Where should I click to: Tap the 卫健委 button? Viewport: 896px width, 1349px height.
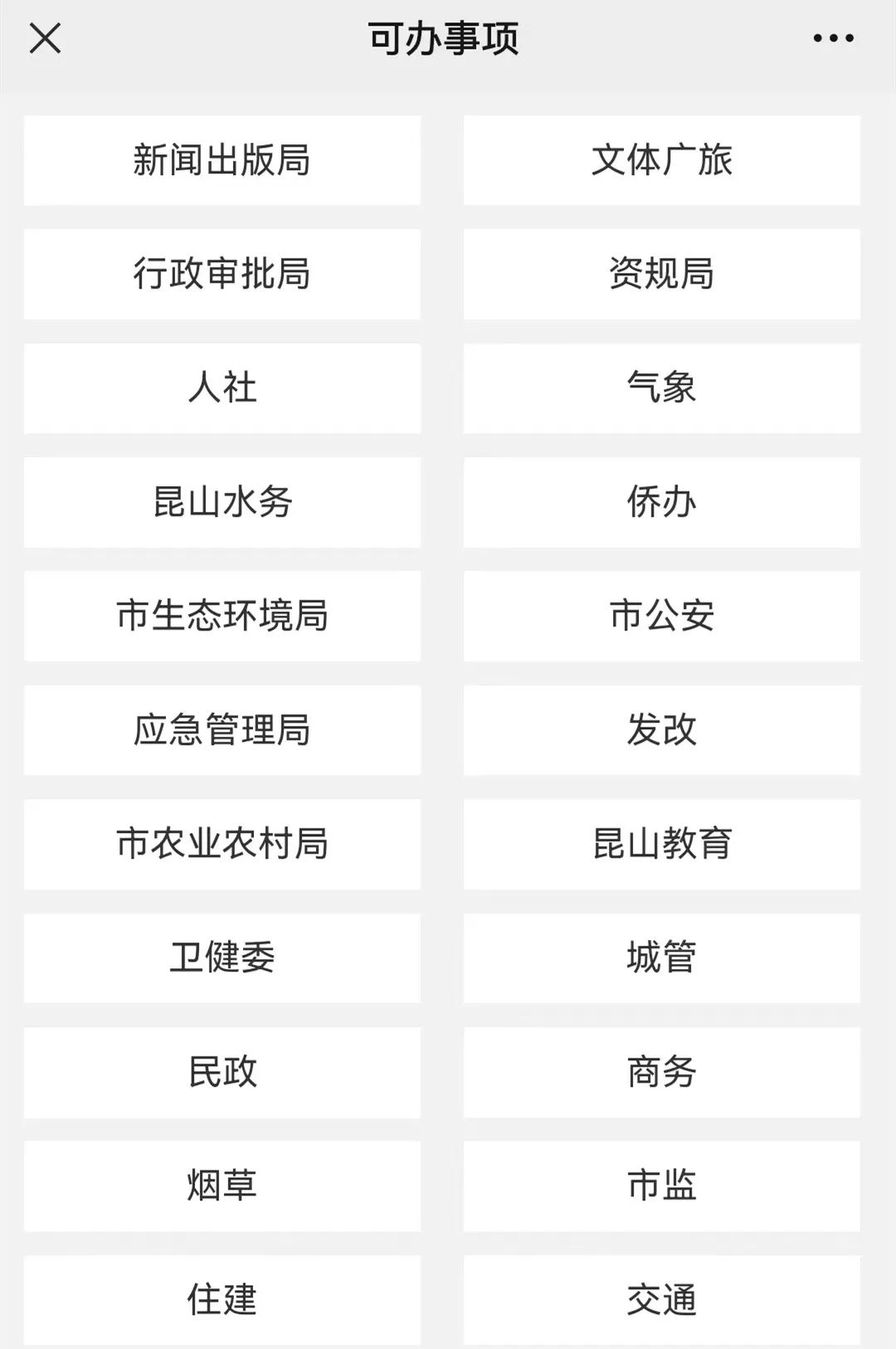point(222,958)
